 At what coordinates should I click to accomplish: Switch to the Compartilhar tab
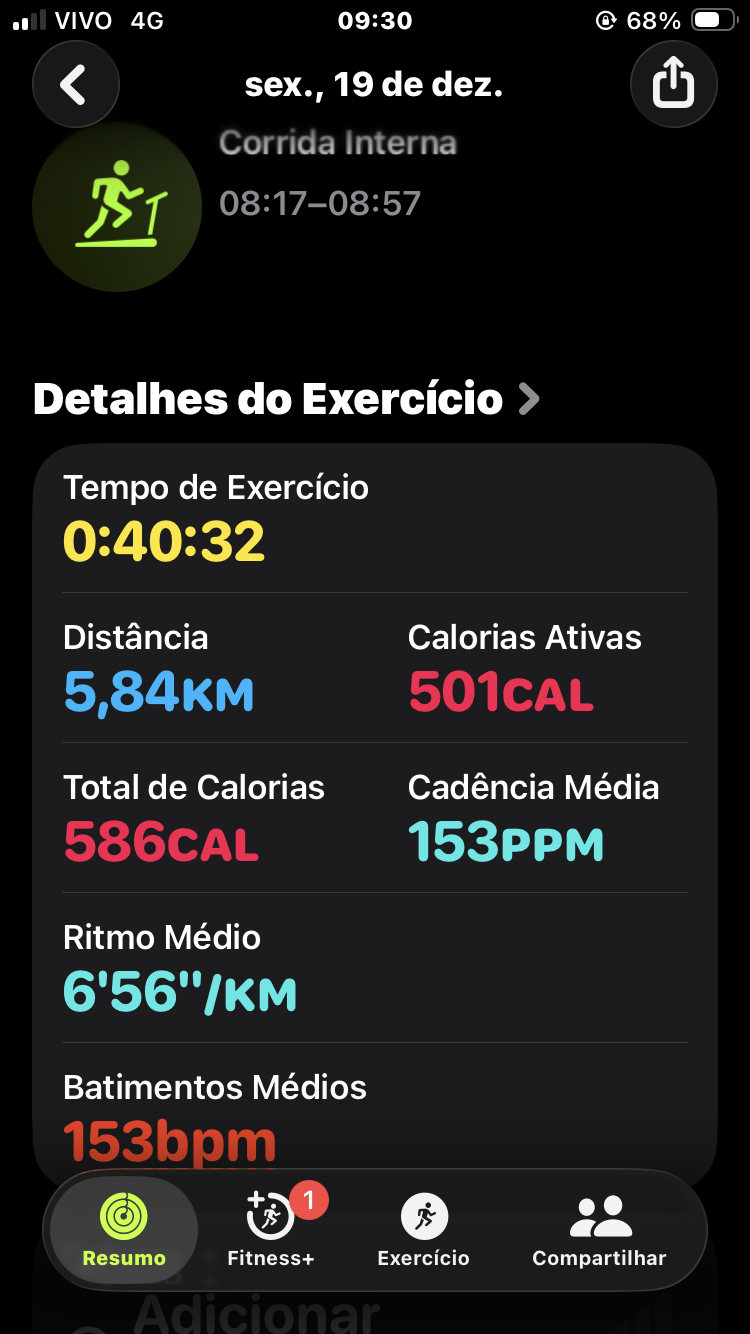tap(598, 1230)
